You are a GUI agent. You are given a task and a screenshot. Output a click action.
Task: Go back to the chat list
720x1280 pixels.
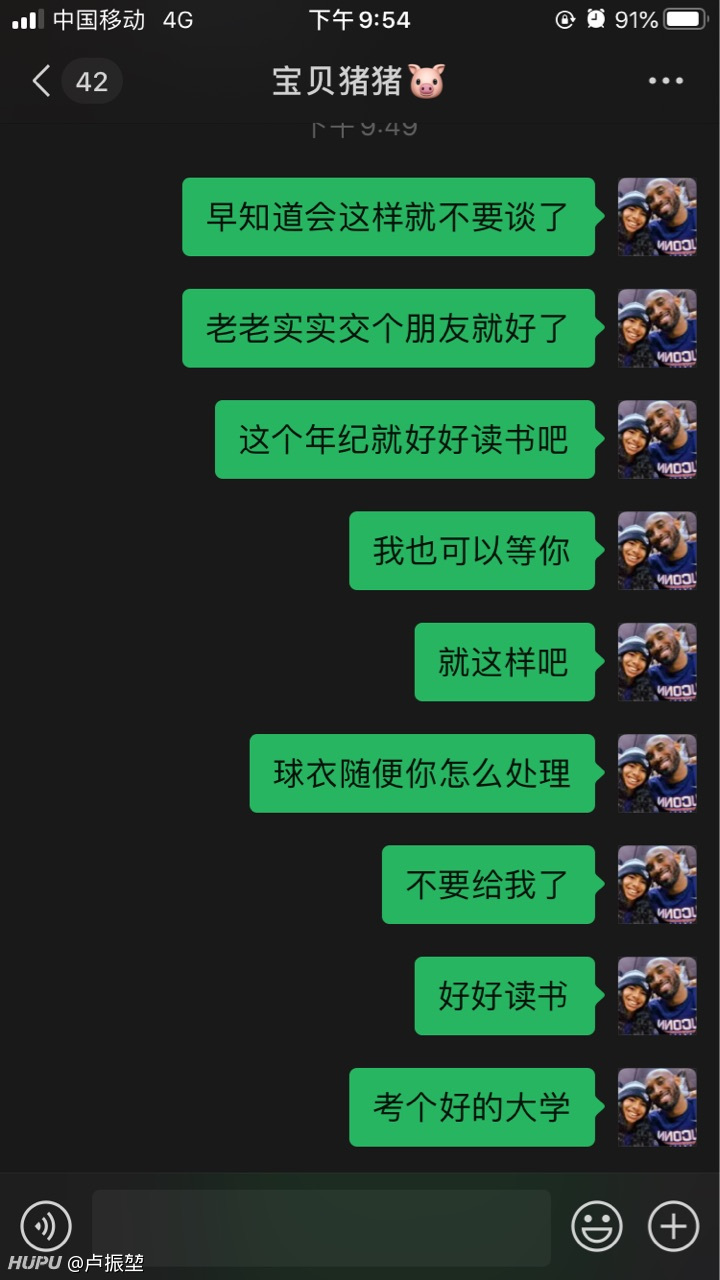coord(42,81)
